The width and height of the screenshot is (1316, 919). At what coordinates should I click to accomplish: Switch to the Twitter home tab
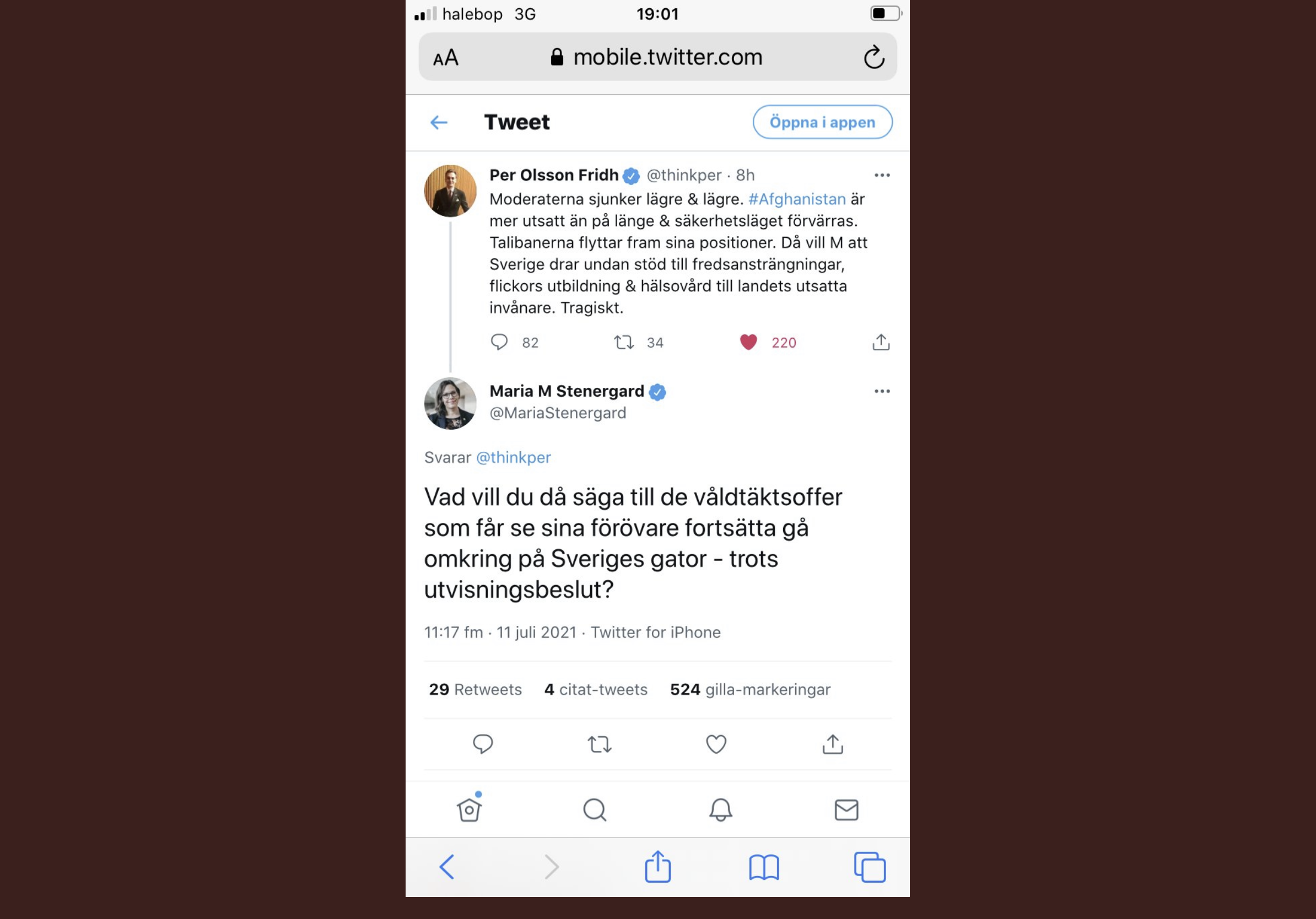point(469,809)
